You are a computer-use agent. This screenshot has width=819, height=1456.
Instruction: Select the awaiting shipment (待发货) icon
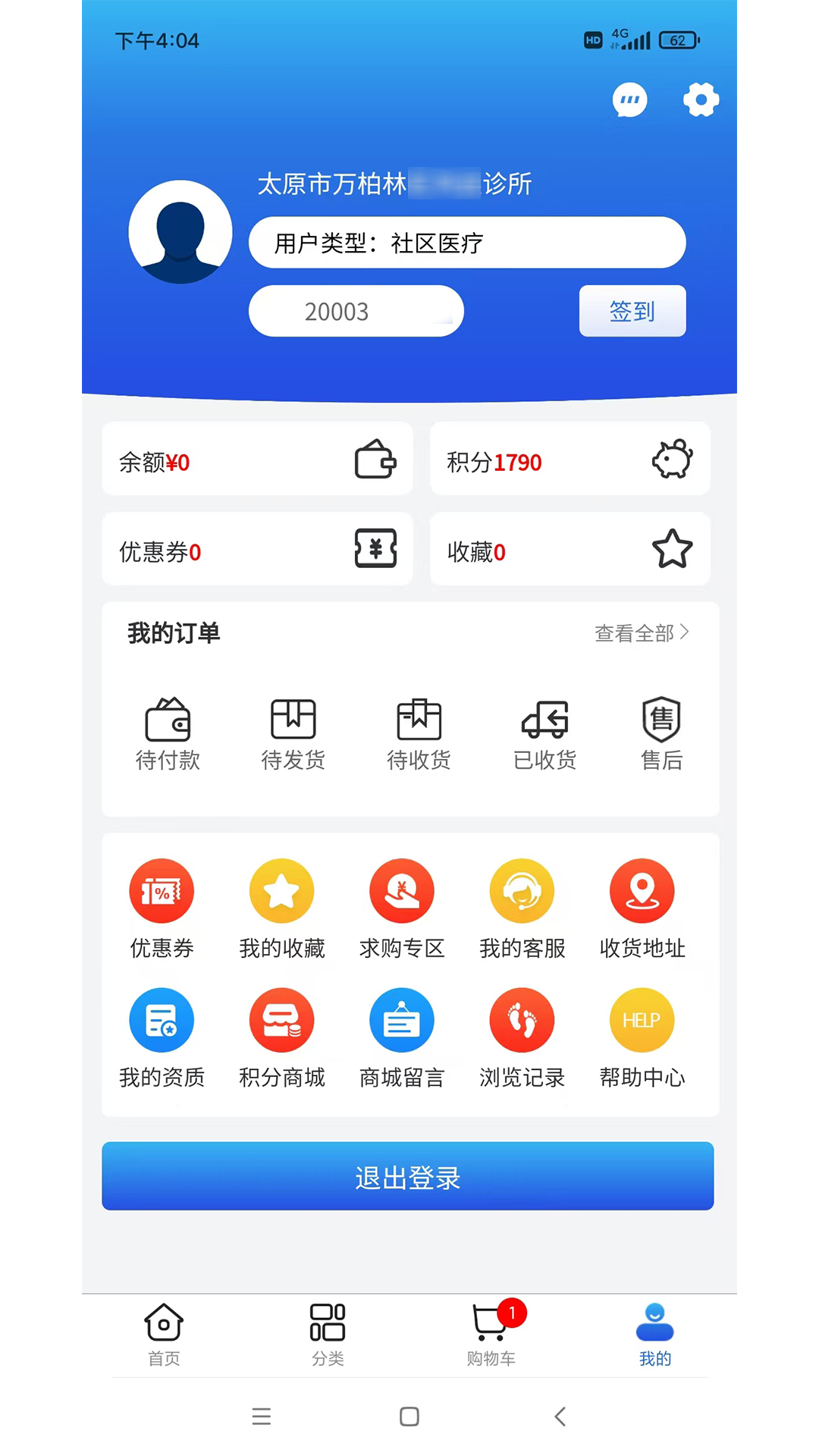[x=293, y=732]
